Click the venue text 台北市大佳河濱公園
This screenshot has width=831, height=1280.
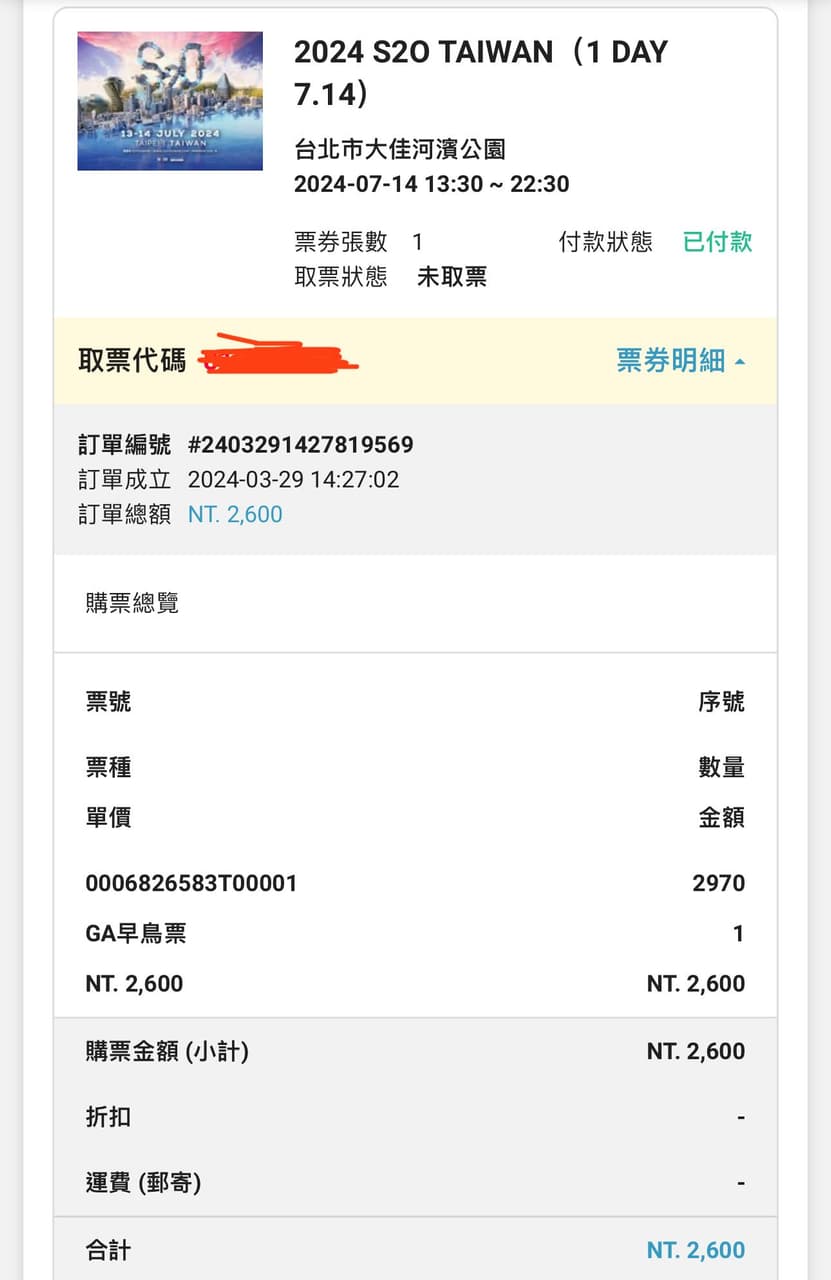click(400, 148)
